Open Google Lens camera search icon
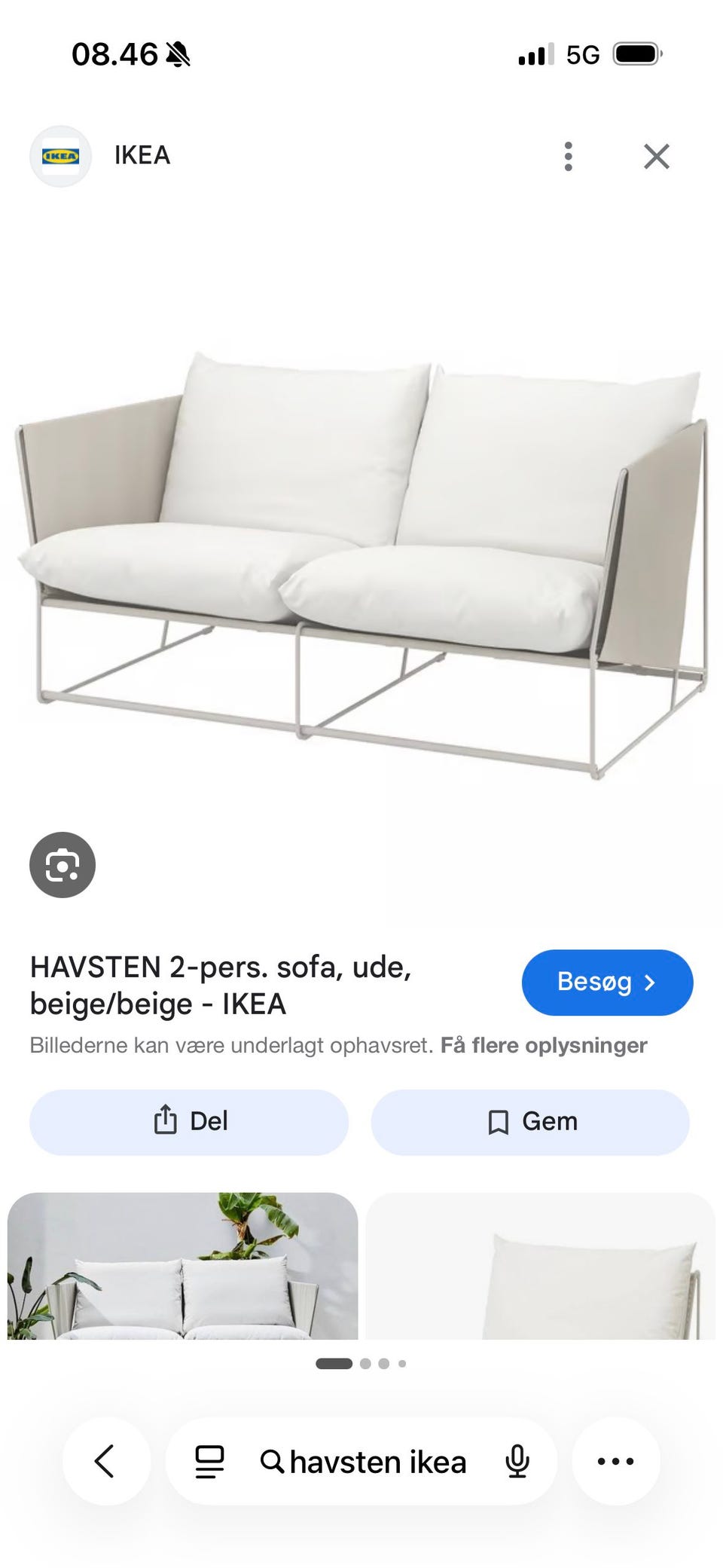 coord(63,864)
